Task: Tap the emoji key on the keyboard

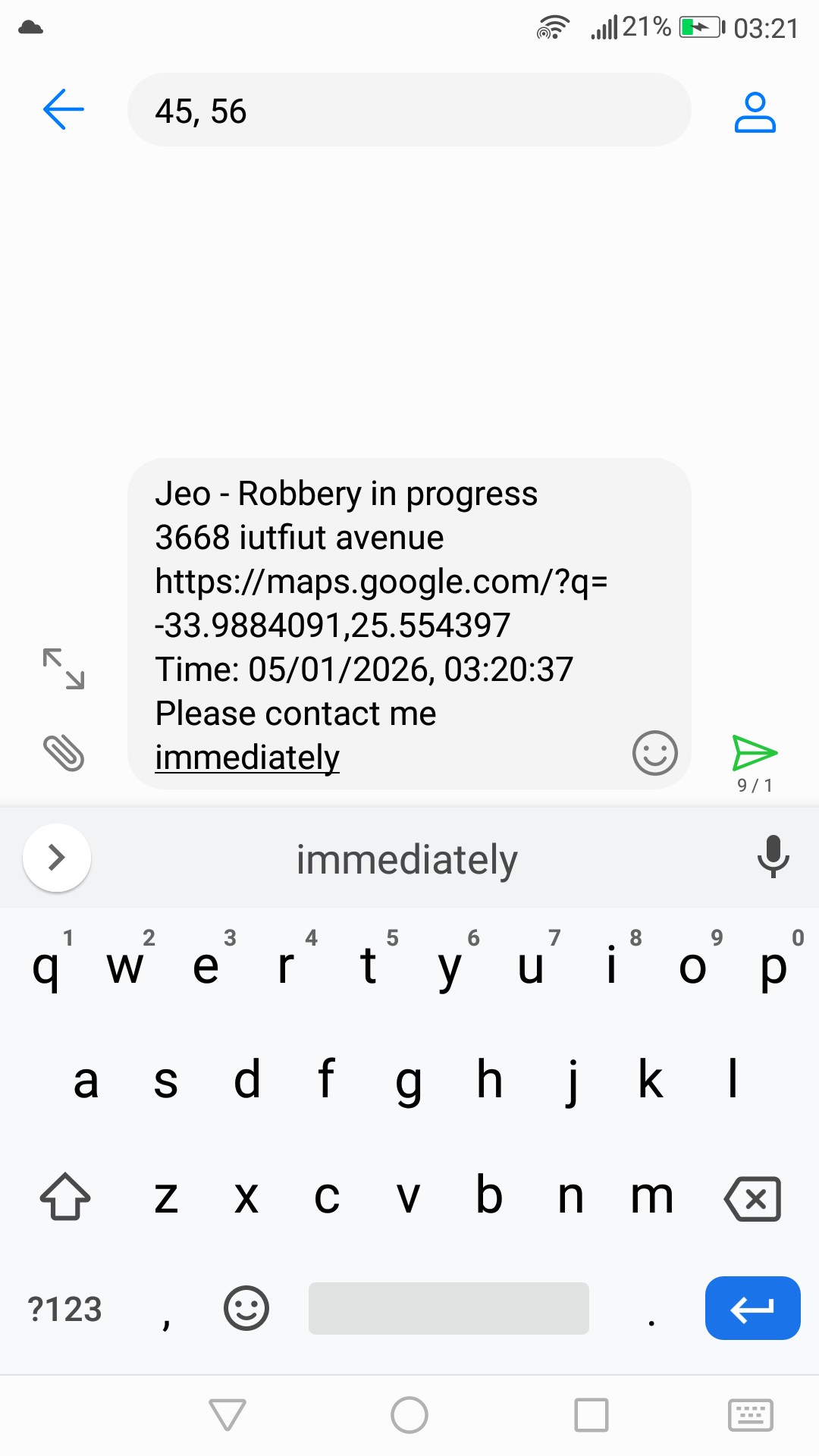Action: (245, 1307)
